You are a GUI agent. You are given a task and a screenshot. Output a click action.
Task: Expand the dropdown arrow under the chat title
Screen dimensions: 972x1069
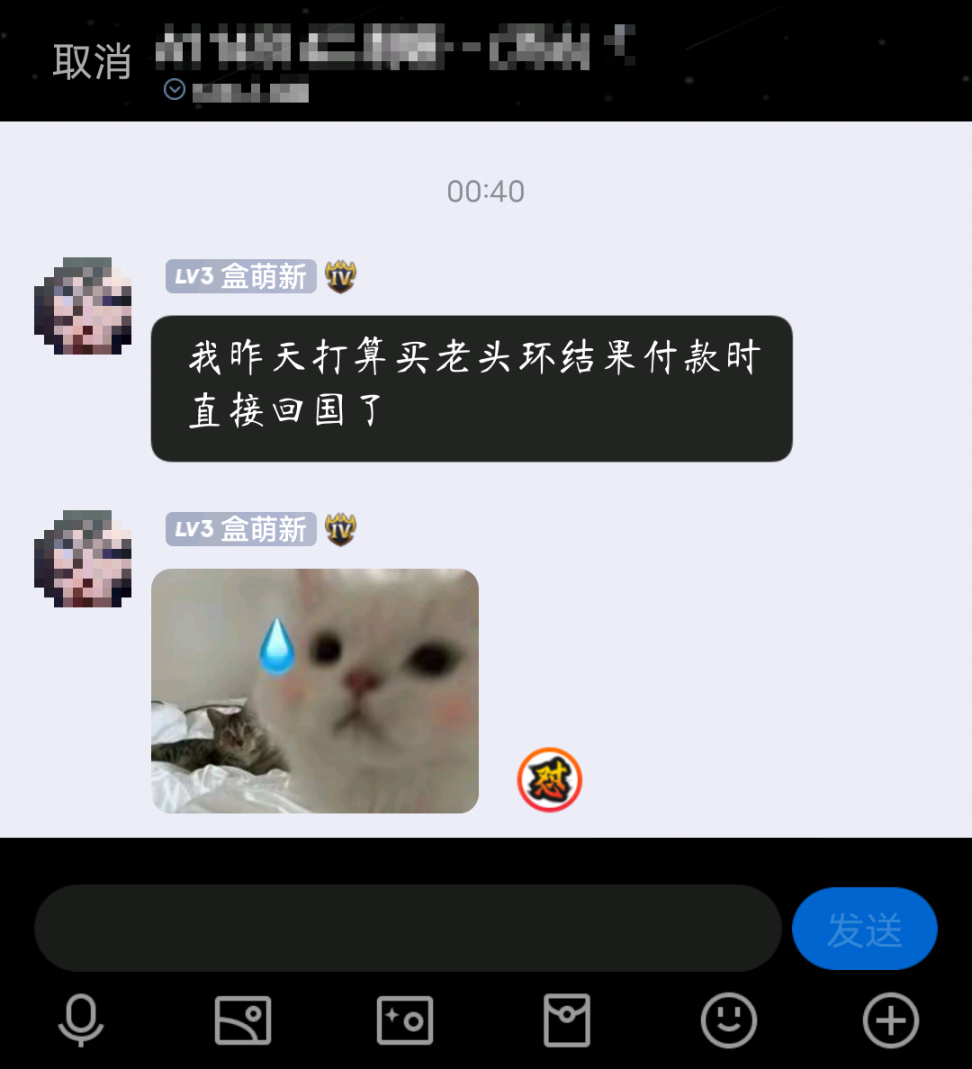(175, 91)
